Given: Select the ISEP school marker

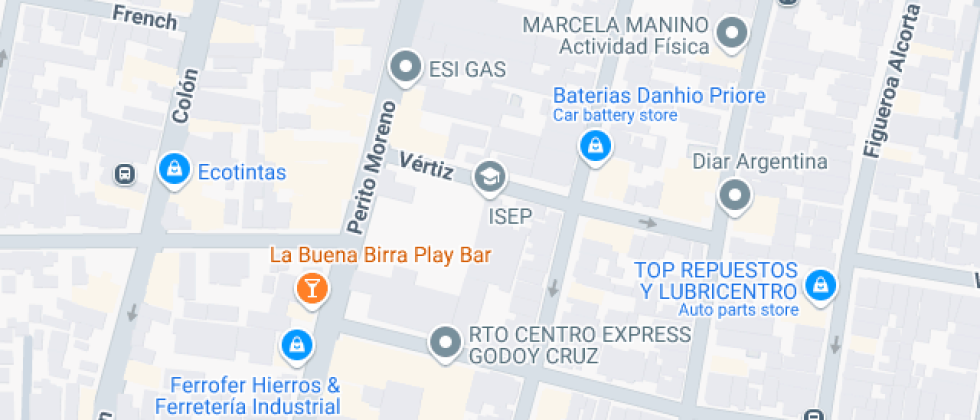Looking at the screenshot, I should click(x=490, y=178).
